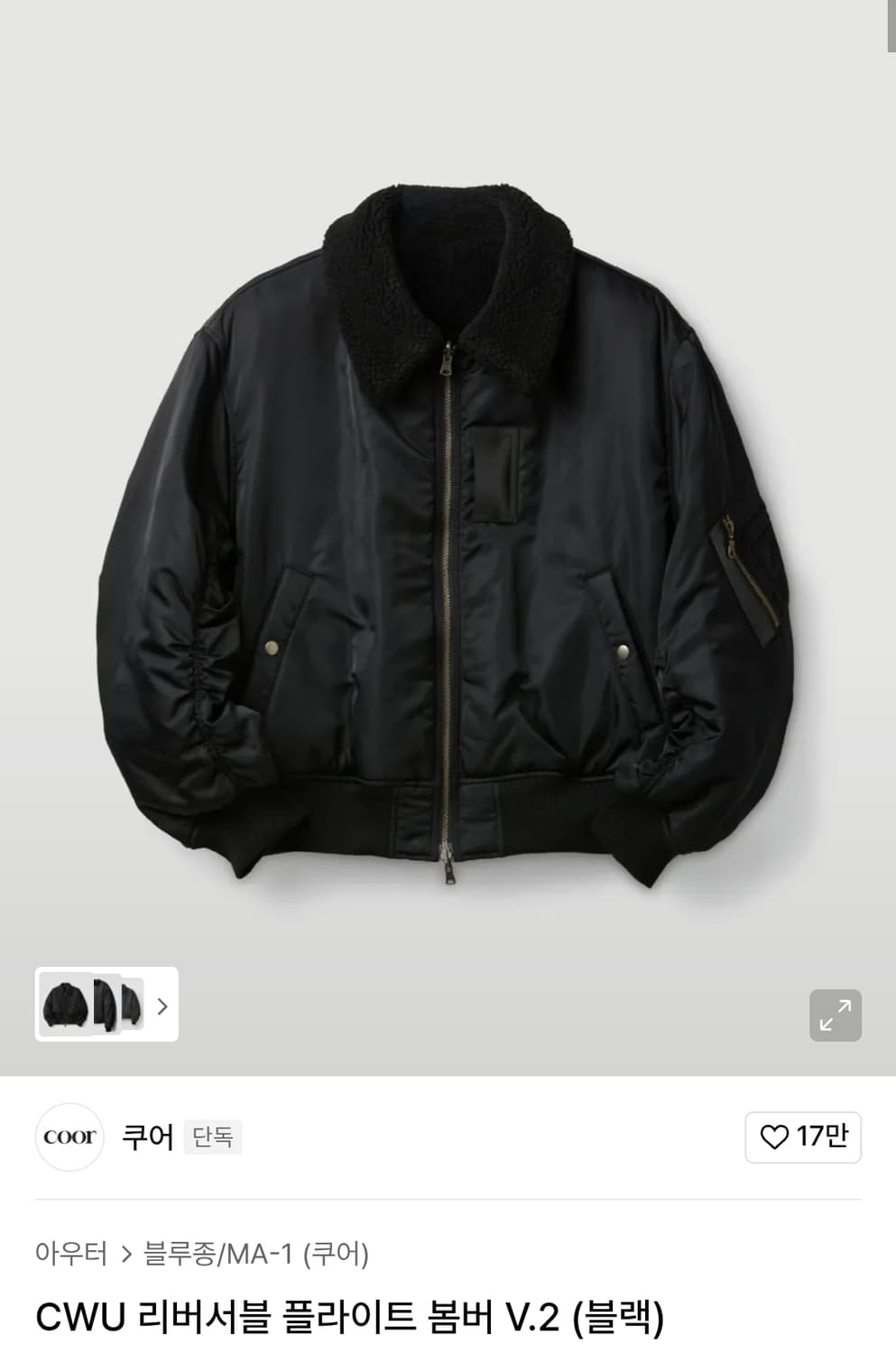The width and height of the screenshot is (896, 1354).
Task: Open the product image thumbnail gallery
Action: click(106, 1005)
